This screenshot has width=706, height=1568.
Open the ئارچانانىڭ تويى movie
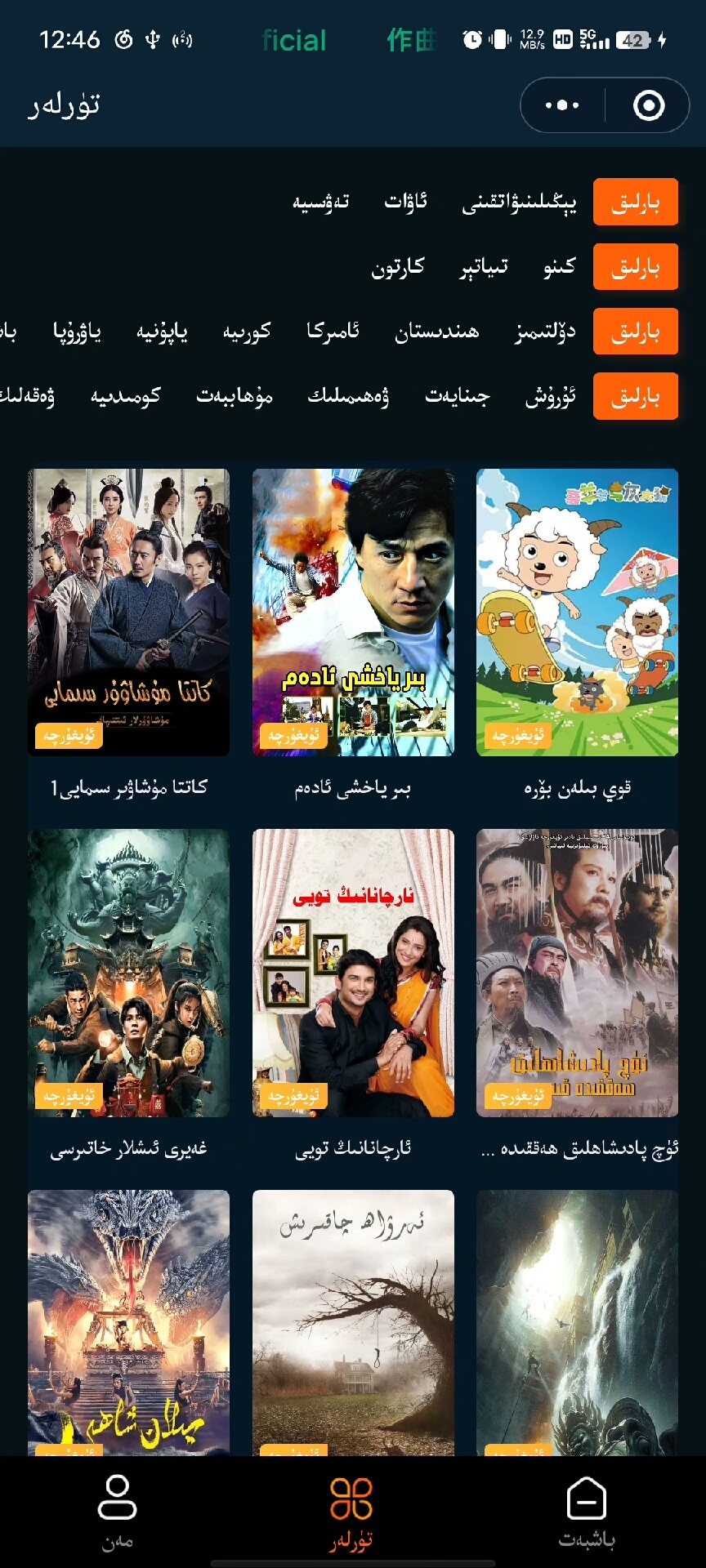click(353, 973)
